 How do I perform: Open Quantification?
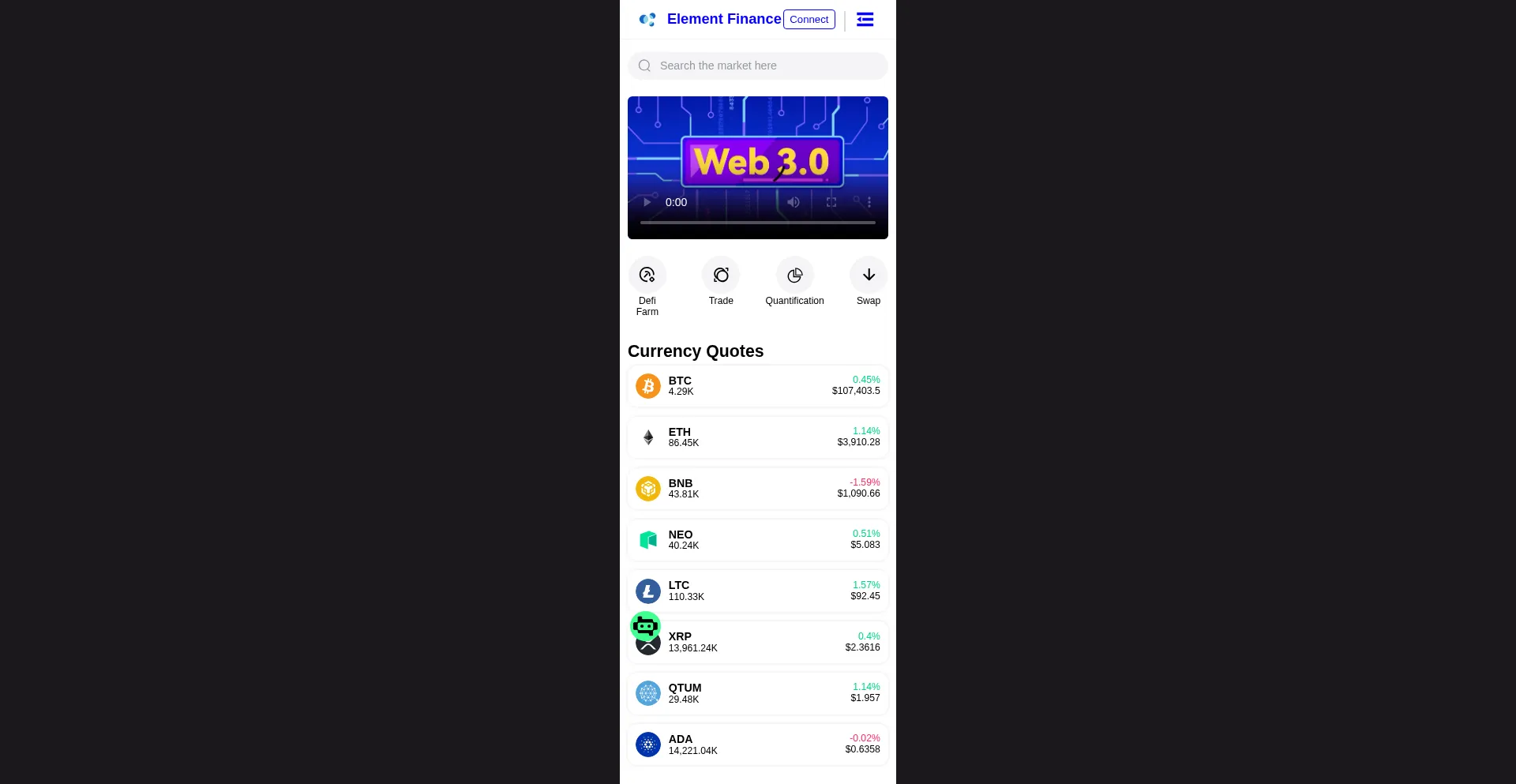[x=794, y=276]
